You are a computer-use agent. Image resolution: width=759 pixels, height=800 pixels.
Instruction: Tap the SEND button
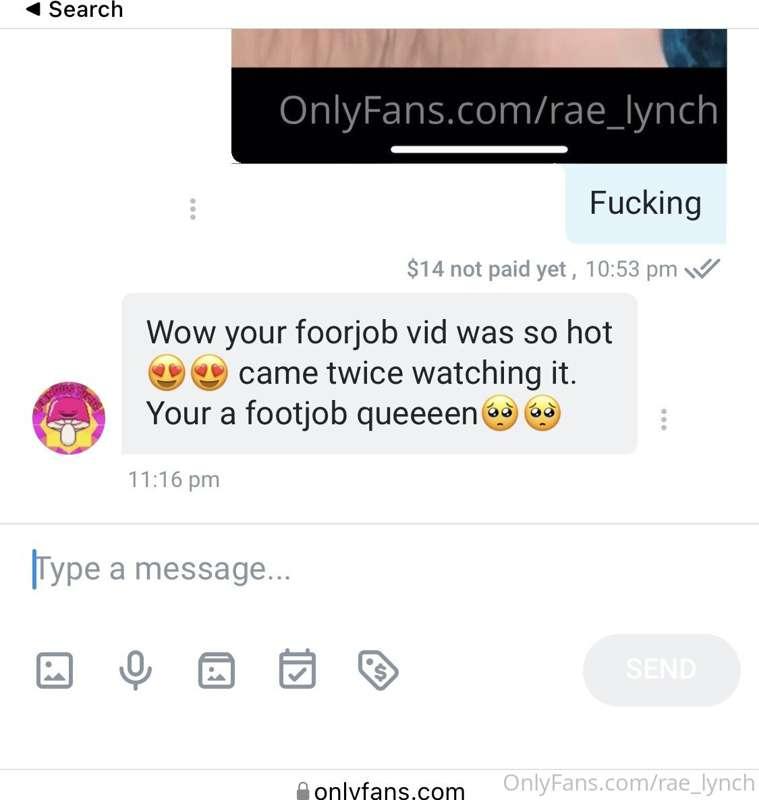click(661, 669)
